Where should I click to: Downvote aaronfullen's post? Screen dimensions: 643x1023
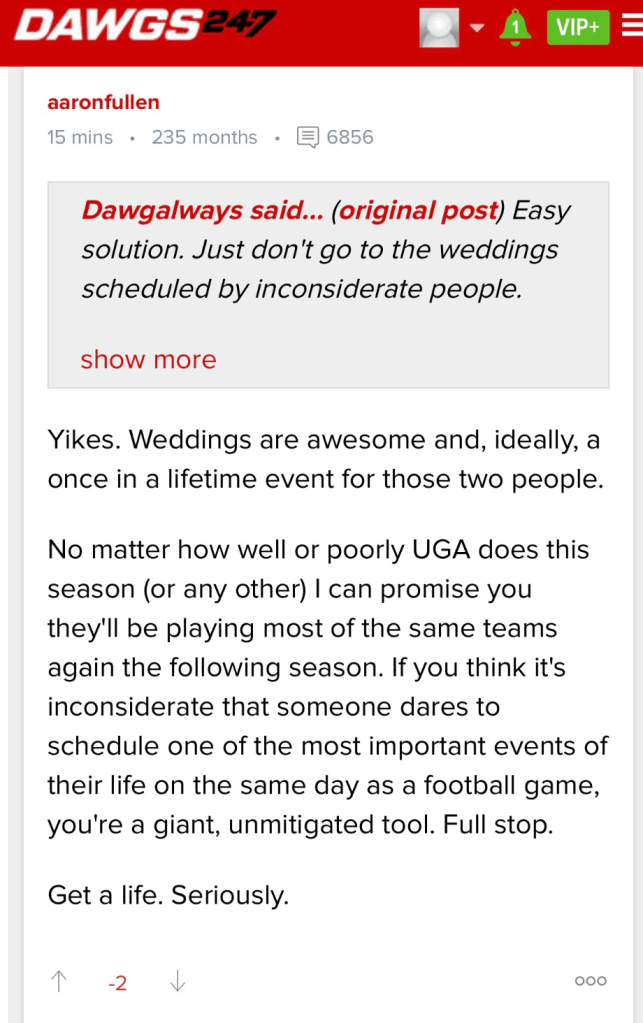coord(177,982)
